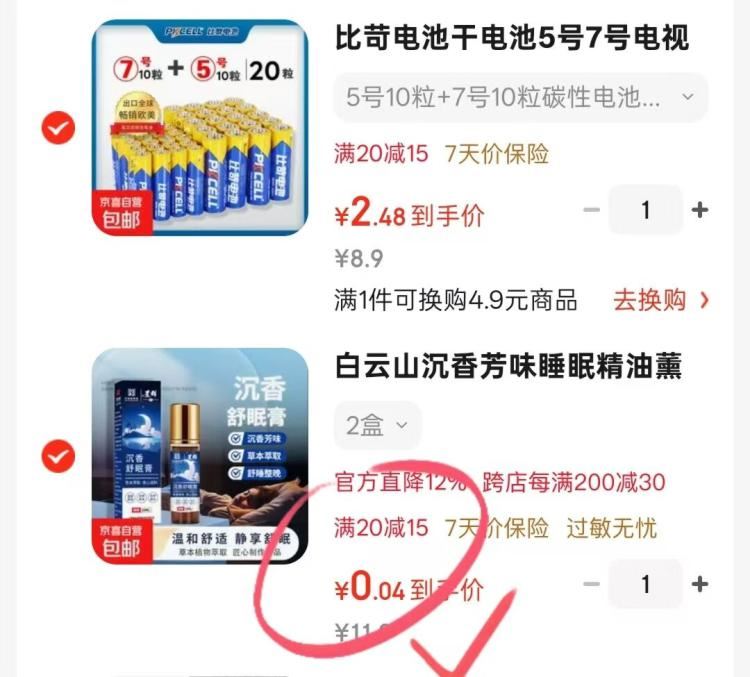This screenshot has width=750, height=677.
Task: Expand the 5号10粒+7号10粒 spec dropdown
Action: tap(520, 97)
